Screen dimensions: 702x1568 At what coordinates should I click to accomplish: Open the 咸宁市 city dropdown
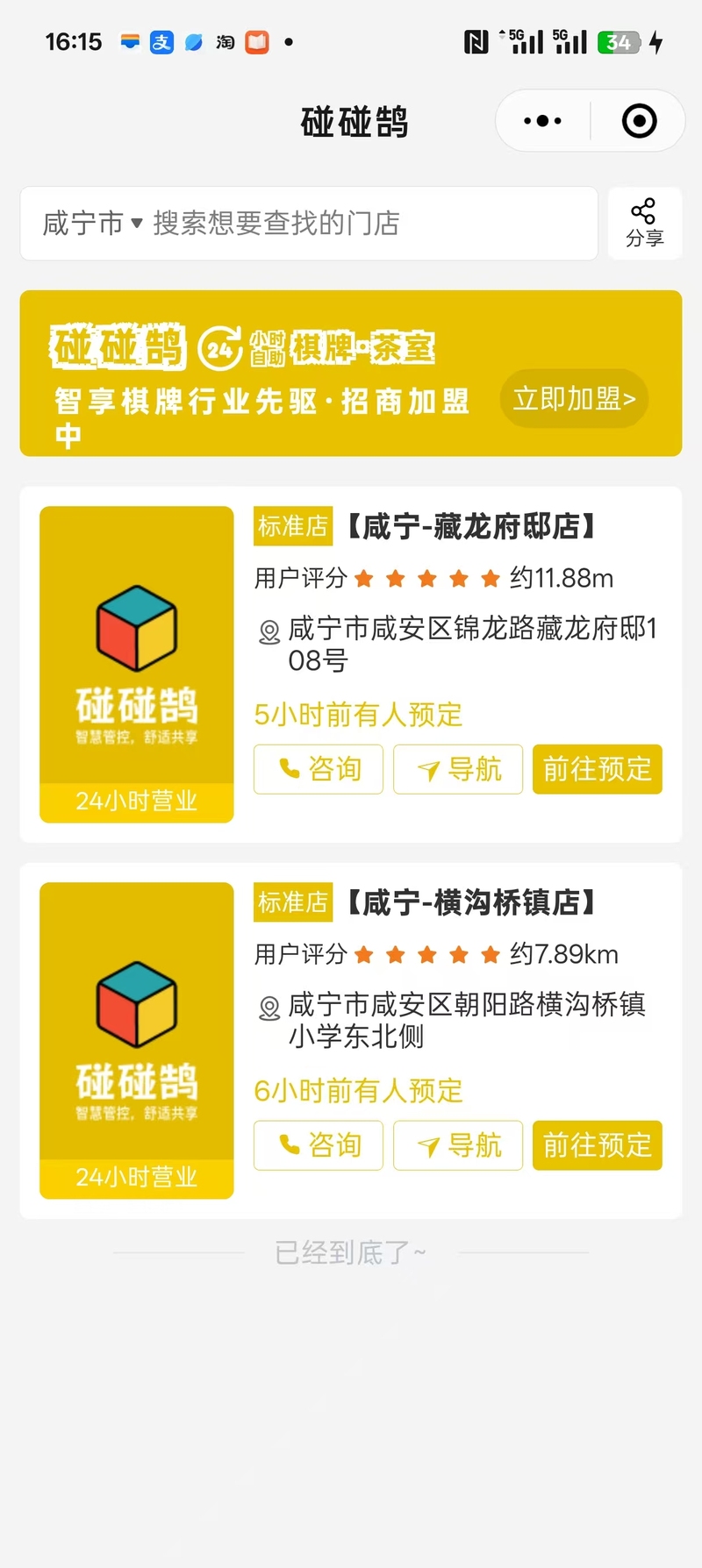[92, 224]
